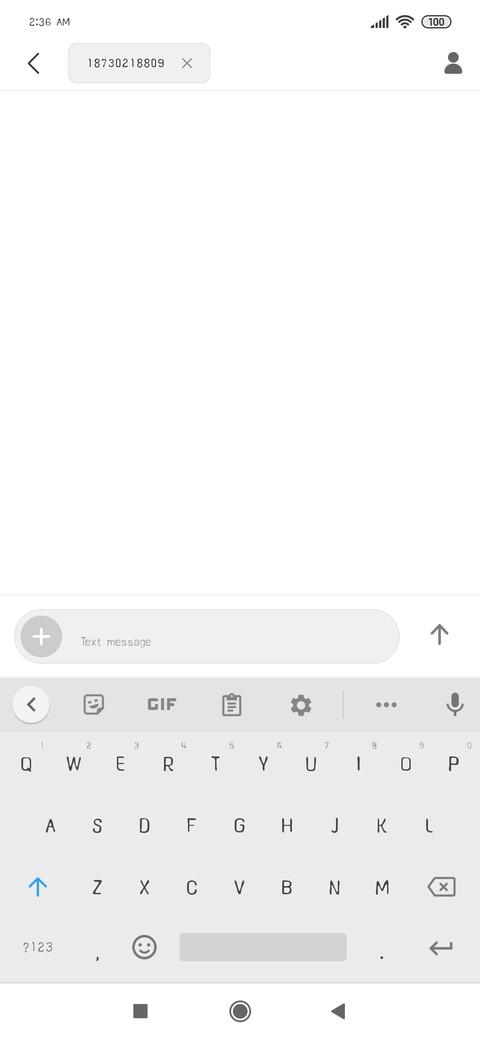
Task: Open more keyboard options via three dots
Action: 386,704
